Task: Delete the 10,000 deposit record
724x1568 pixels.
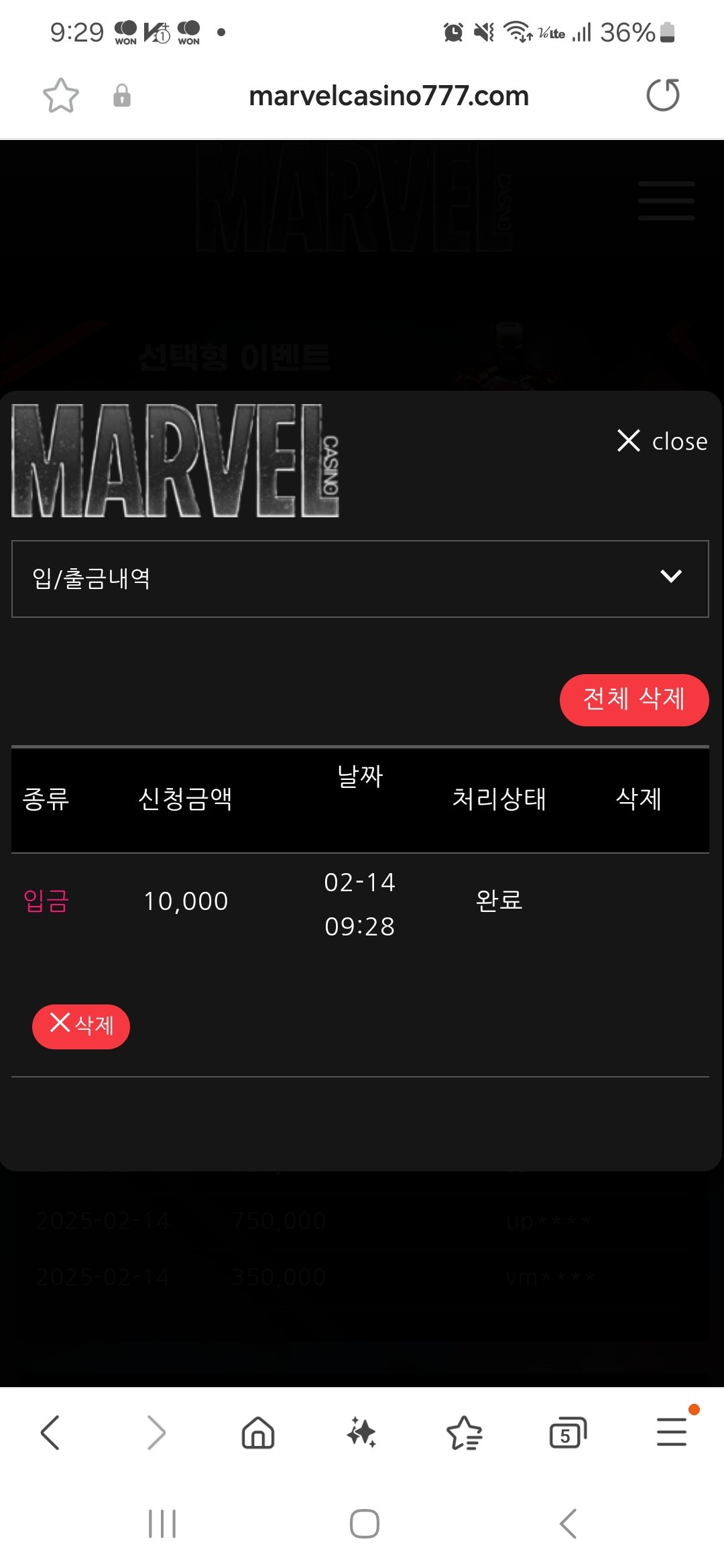Action: click(x=81, y=1026)
